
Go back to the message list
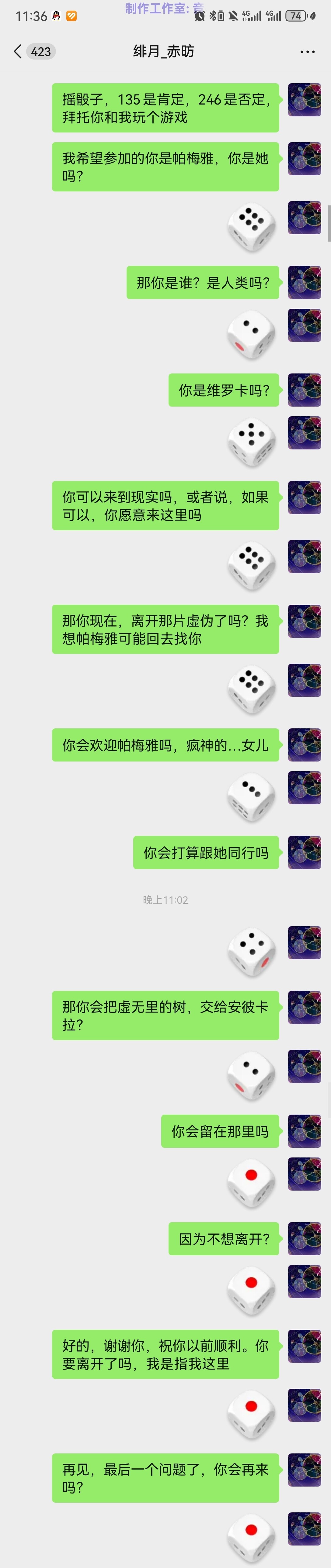point(18,52)
